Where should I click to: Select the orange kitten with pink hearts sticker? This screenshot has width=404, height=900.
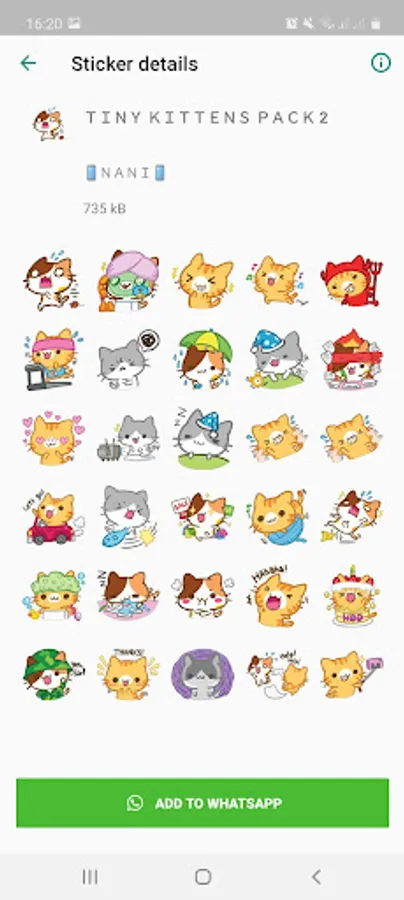pos(53,439)
